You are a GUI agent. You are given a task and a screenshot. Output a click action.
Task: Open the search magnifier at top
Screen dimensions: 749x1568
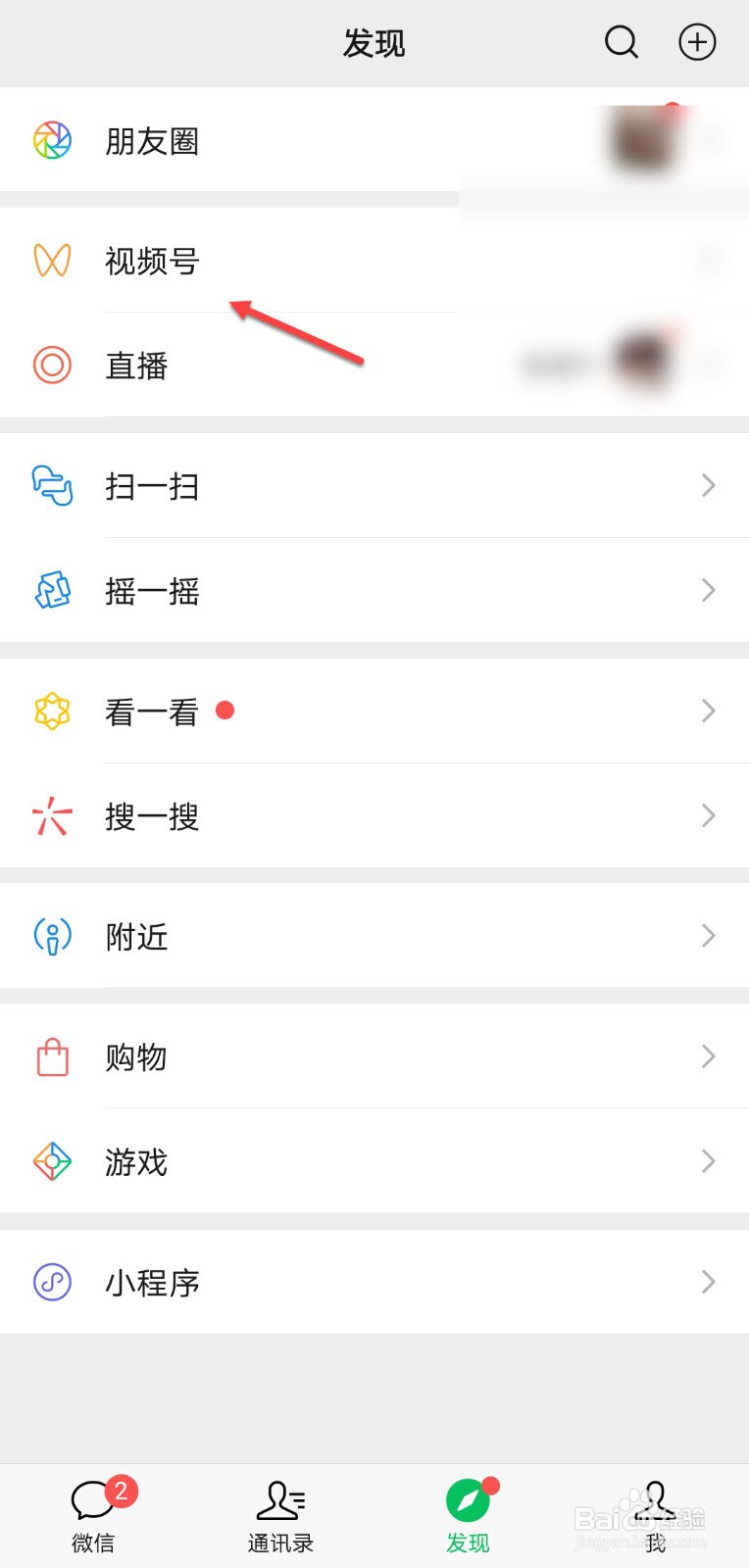622,42
